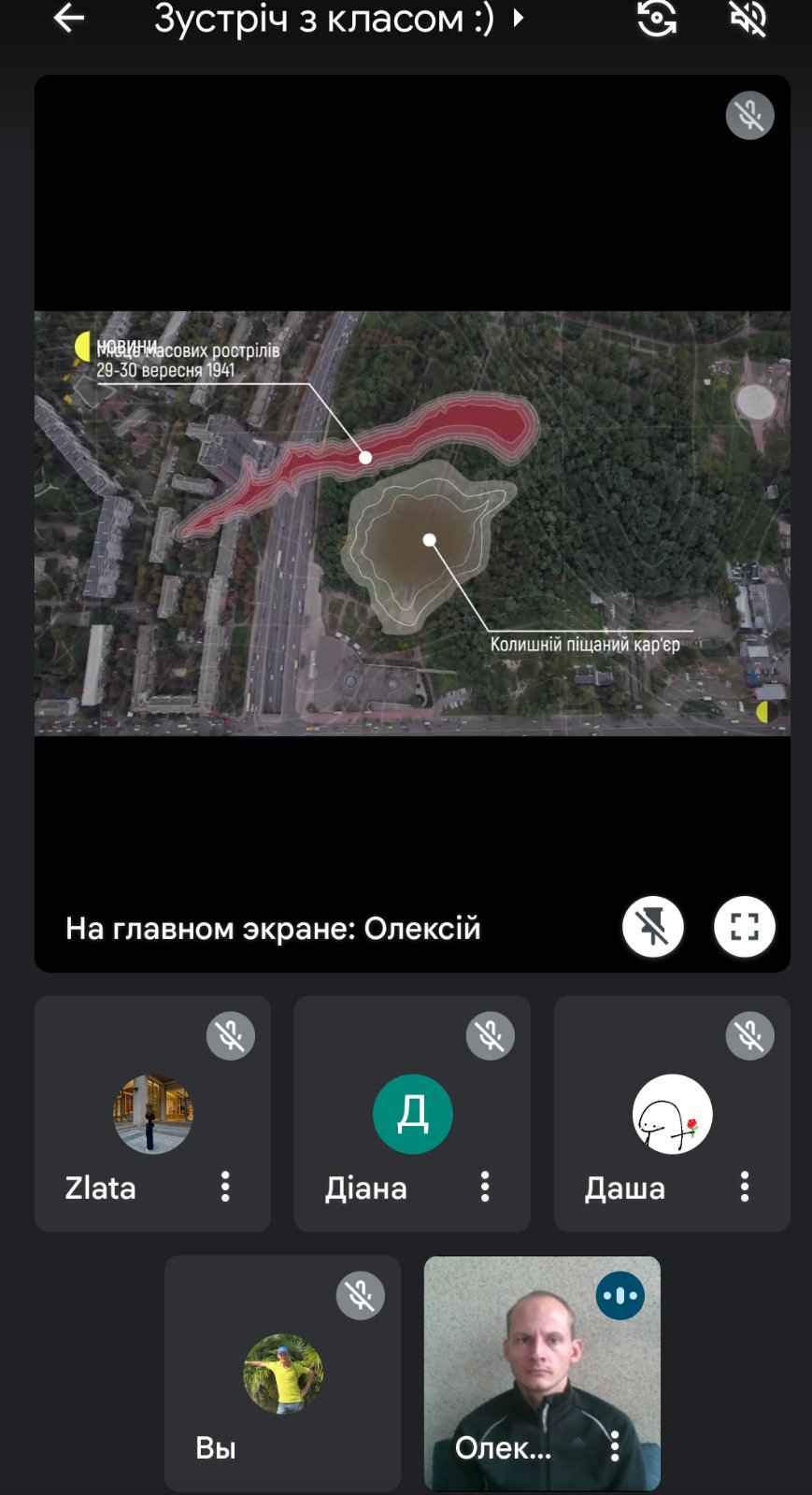Switch the camera
812x1495 pixels.
coord(656,18)
